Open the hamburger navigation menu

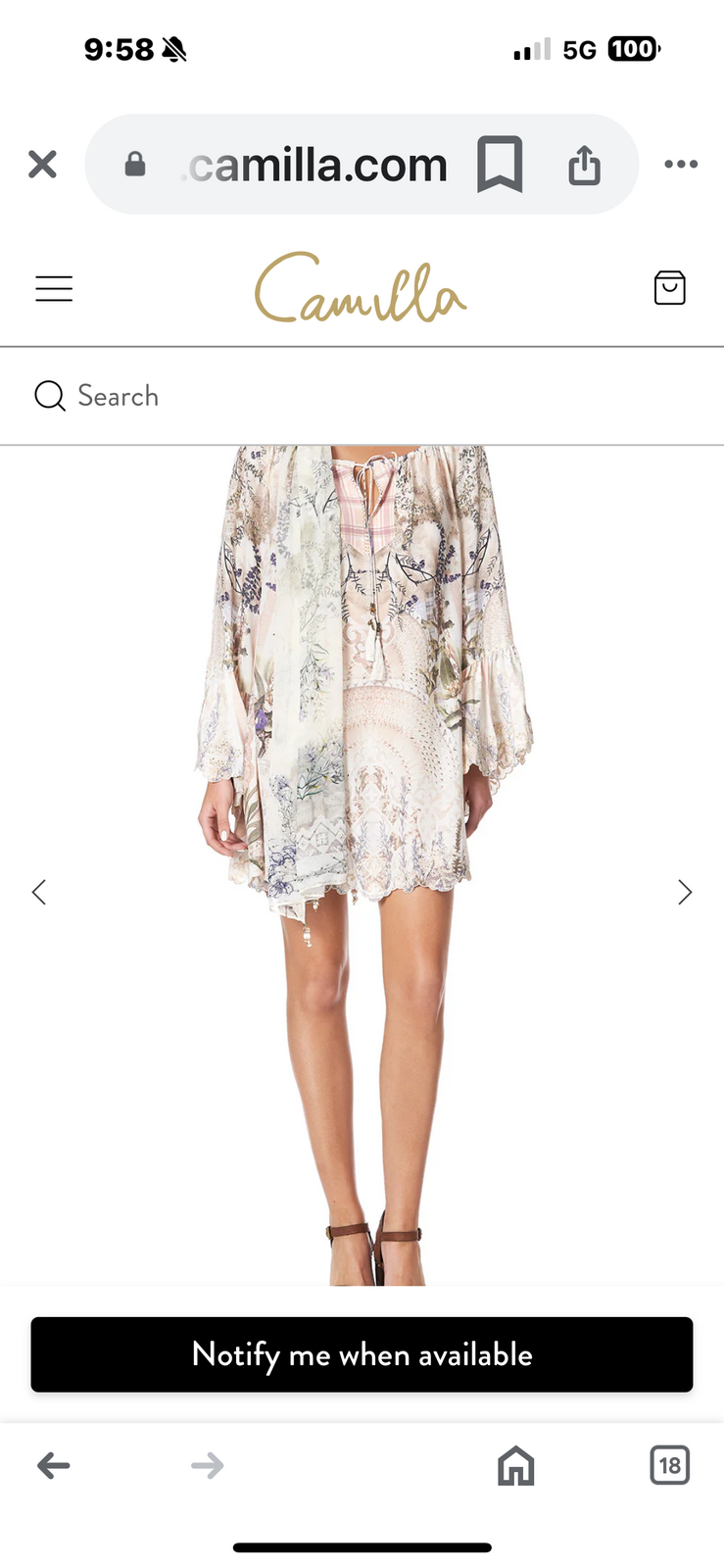pyautogui.click(x=54, y=288)
